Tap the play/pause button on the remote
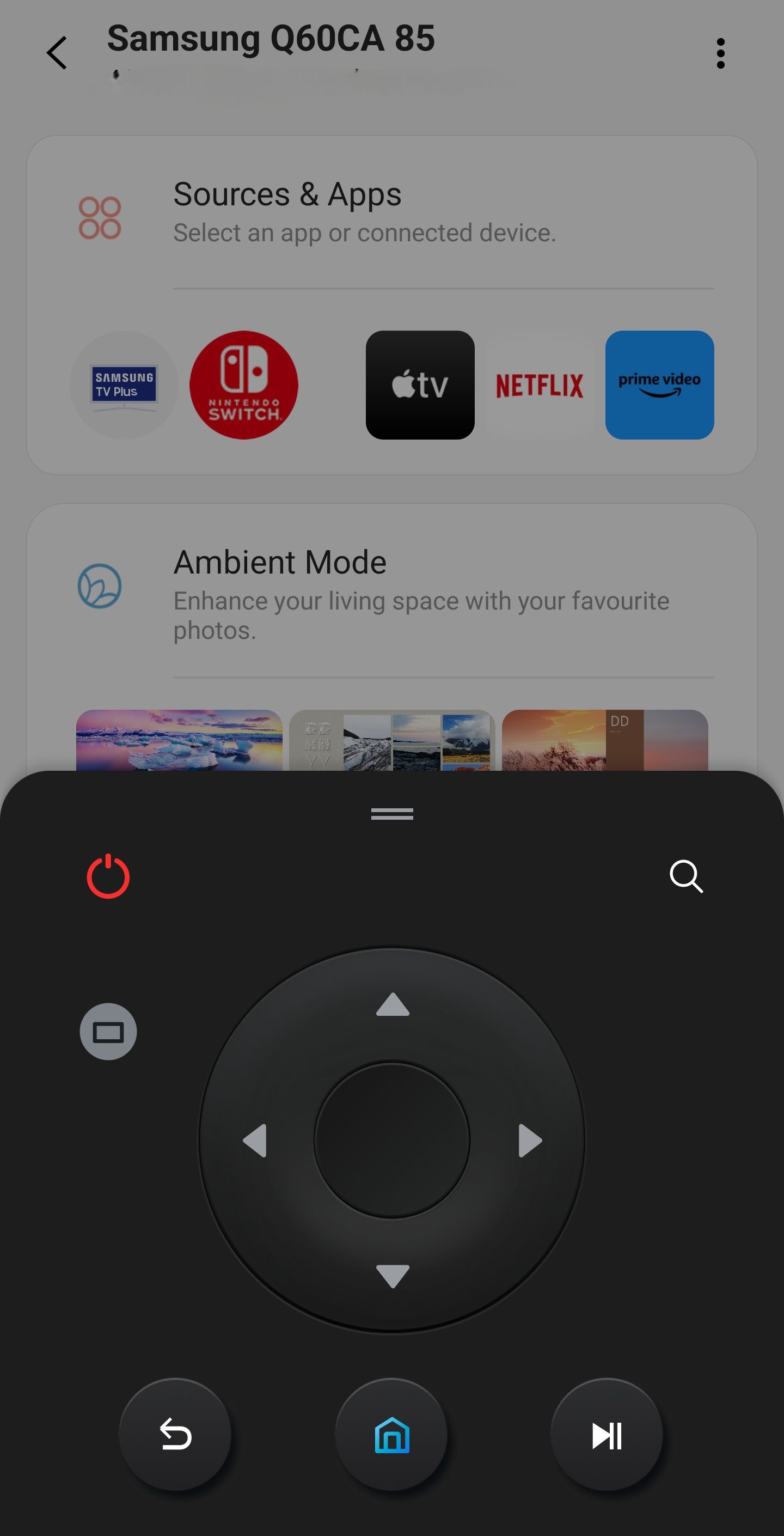 coord(607,1435)
